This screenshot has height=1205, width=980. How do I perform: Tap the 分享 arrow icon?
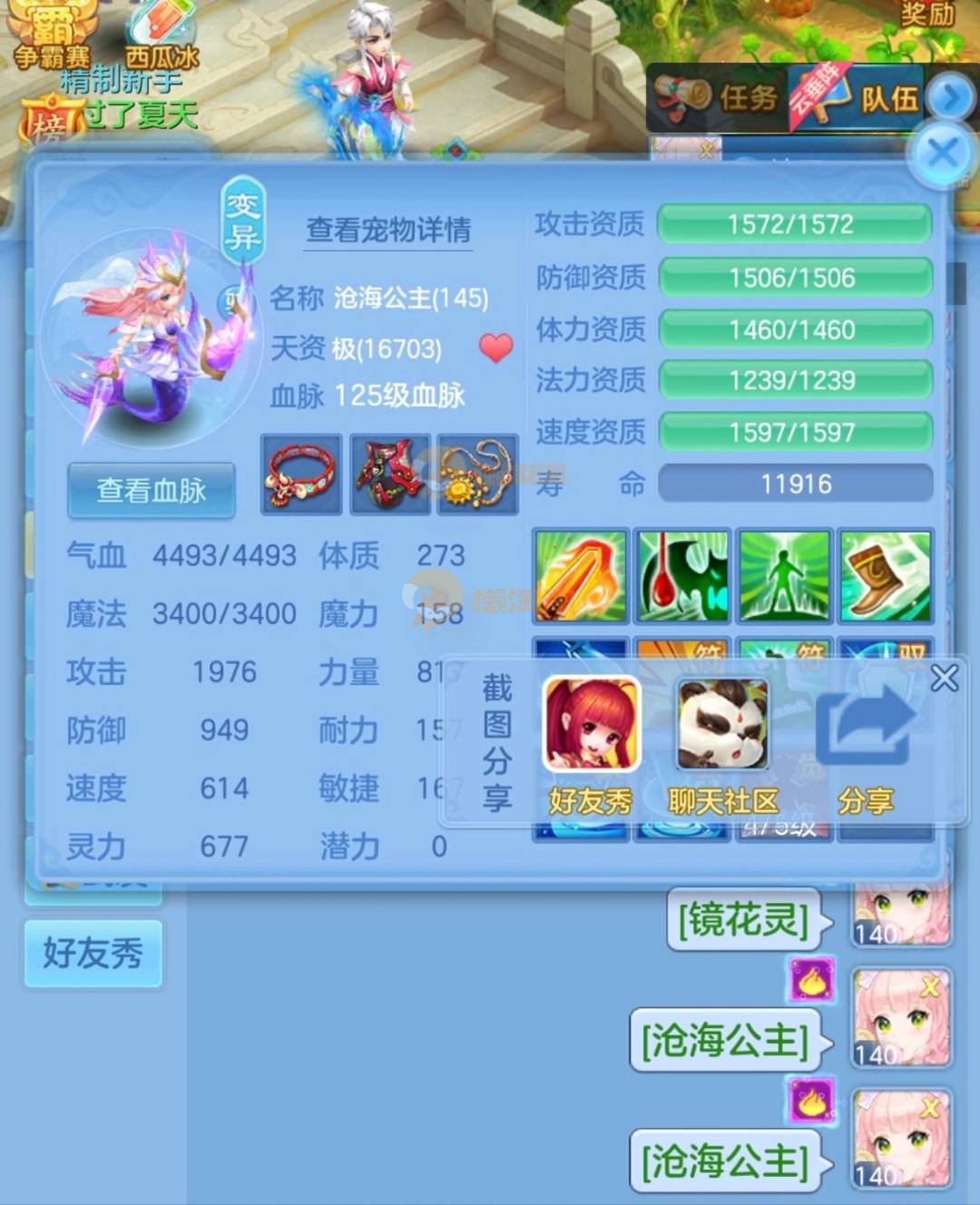pos(866,726)
